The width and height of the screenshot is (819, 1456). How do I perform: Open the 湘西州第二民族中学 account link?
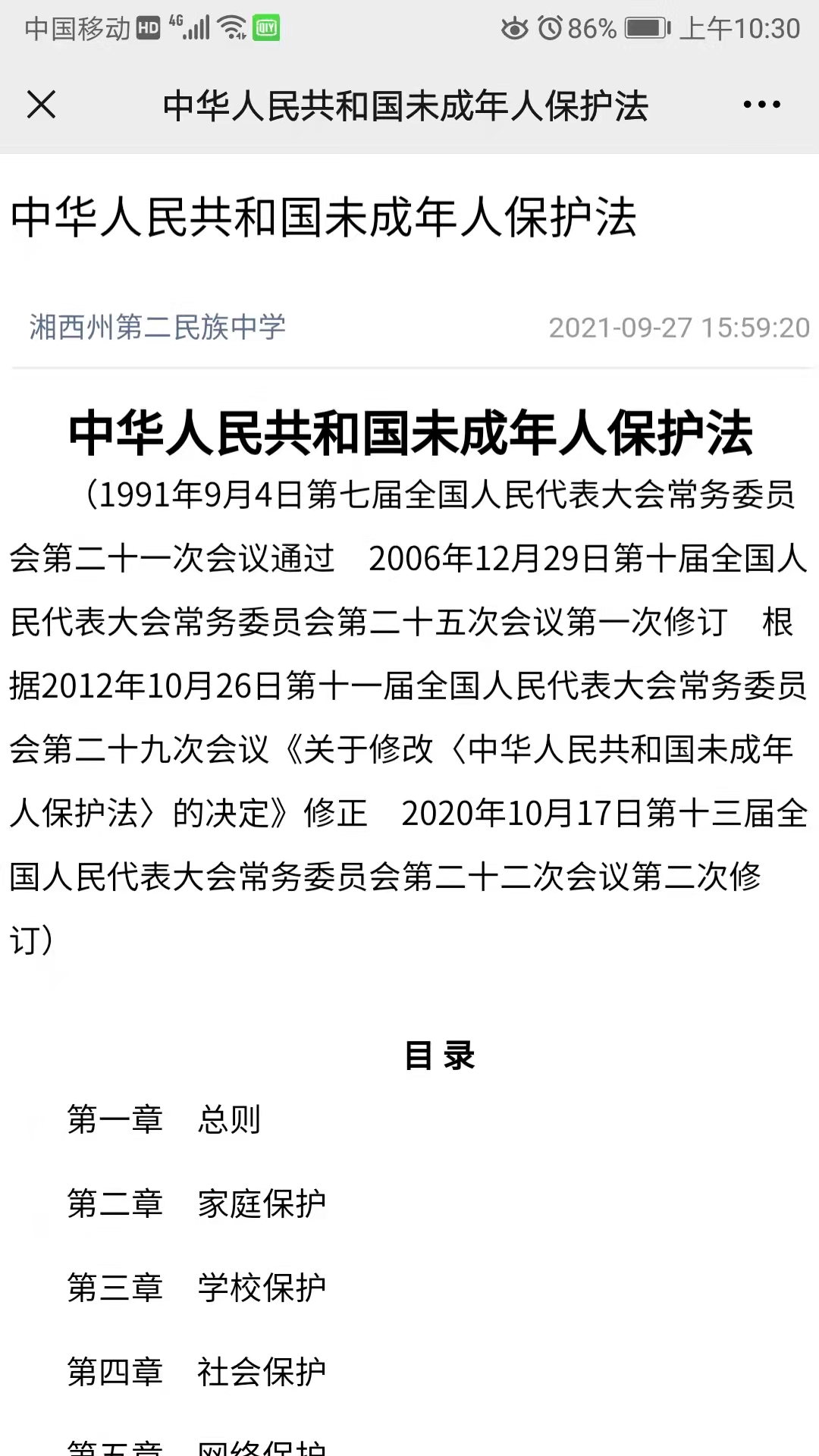click(x=158, y=327)
